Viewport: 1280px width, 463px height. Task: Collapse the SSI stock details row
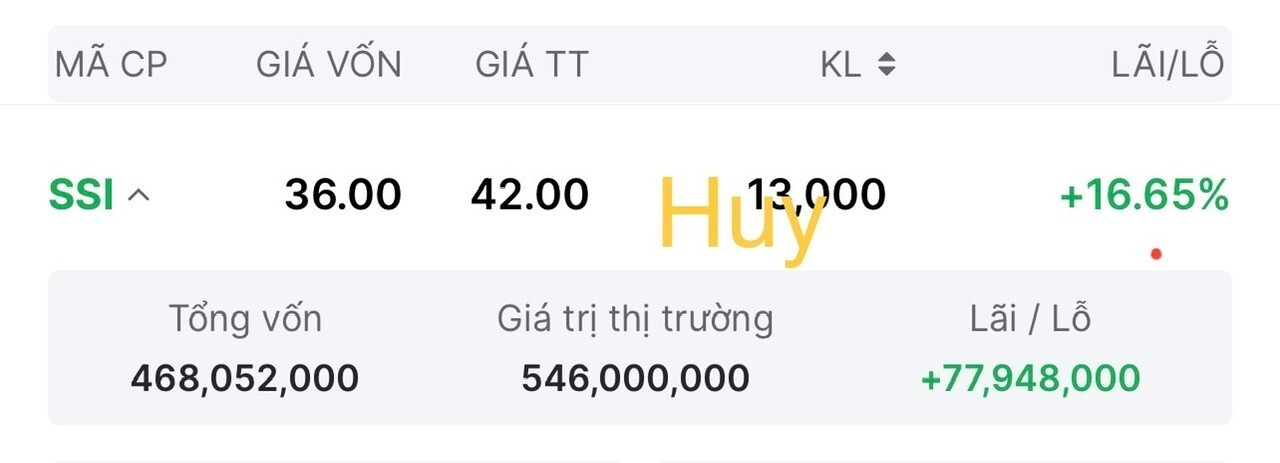[x=139, y=195]
